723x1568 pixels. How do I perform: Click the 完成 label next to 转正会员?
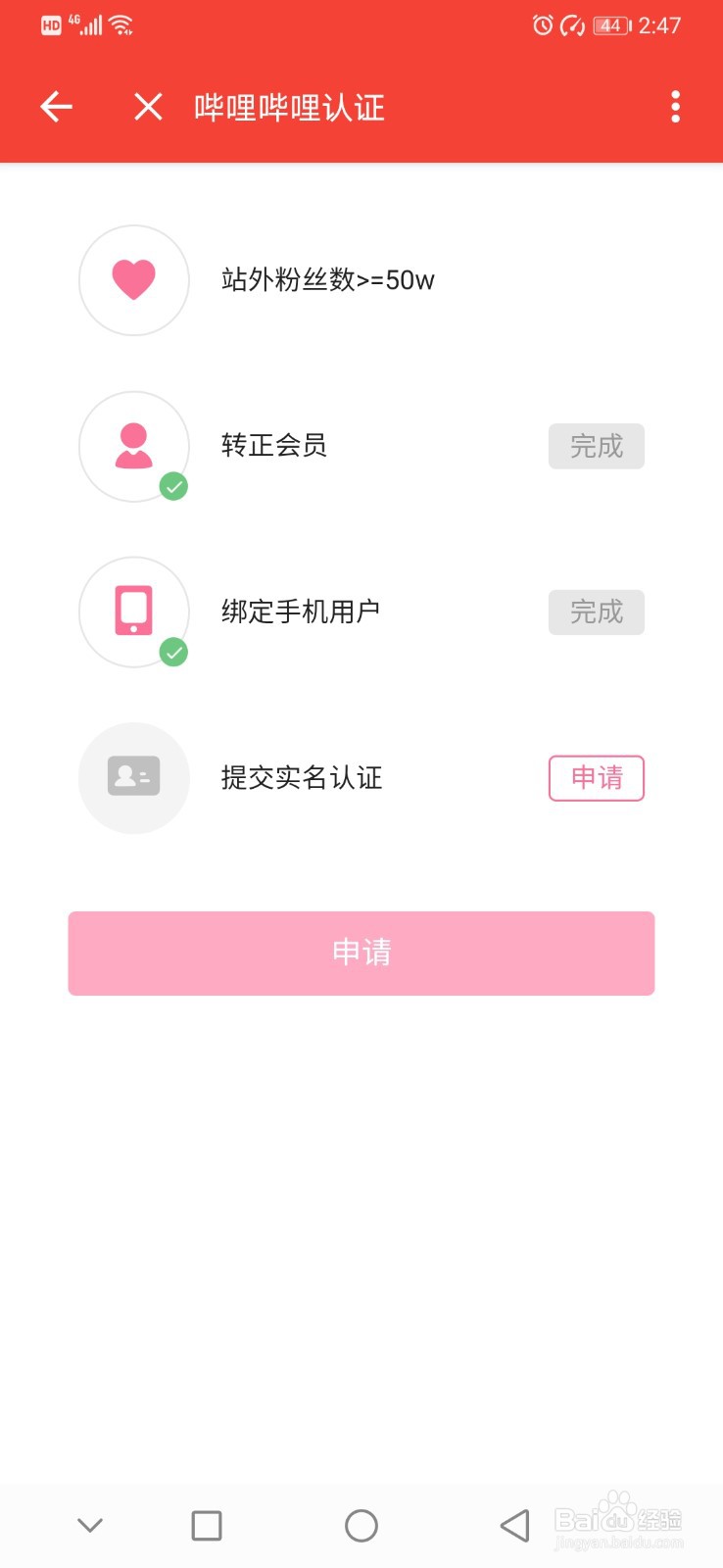596,446
